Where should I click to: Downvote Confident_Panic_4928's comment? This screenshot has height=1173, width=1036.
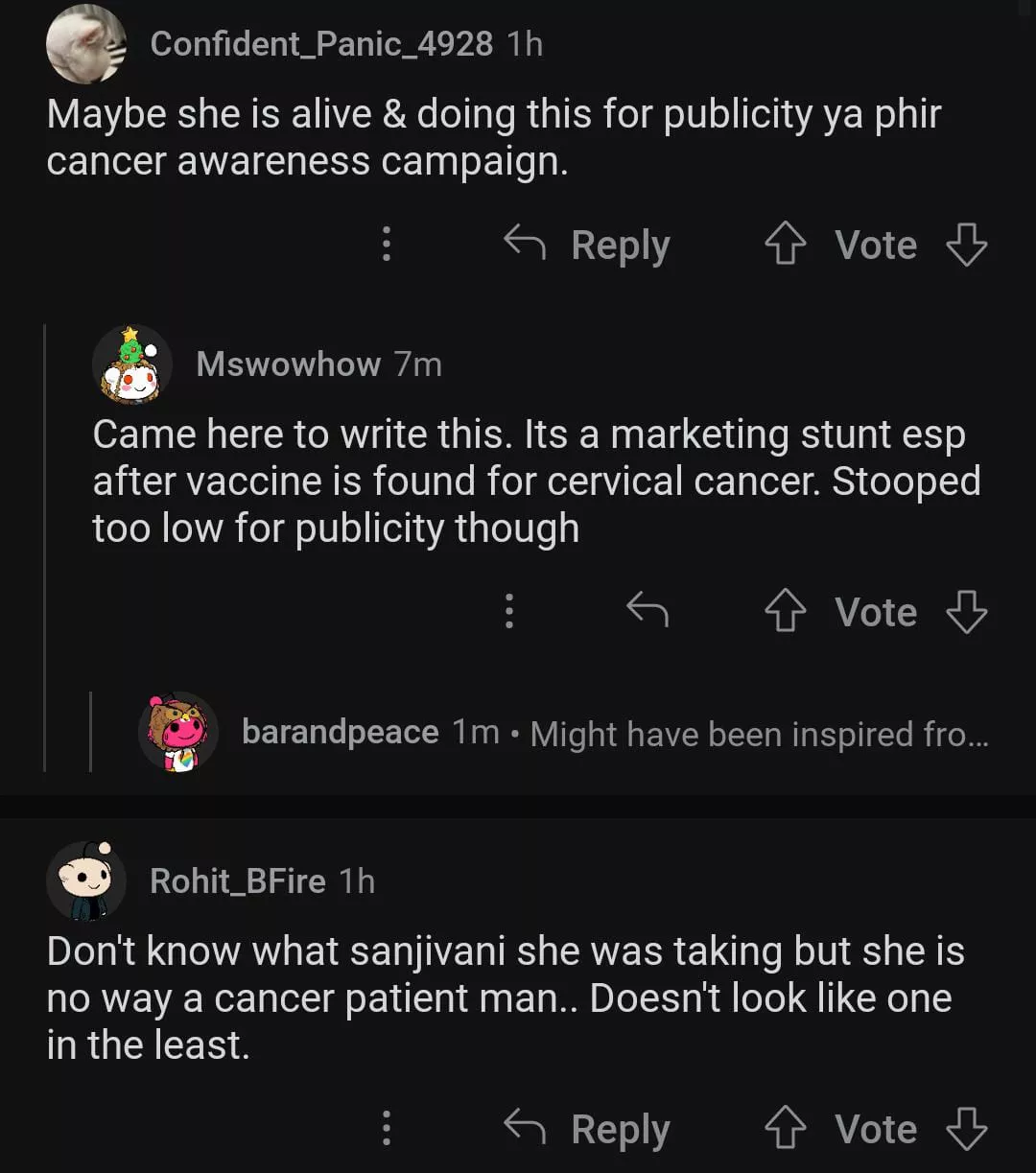click(x=966, y=246)
